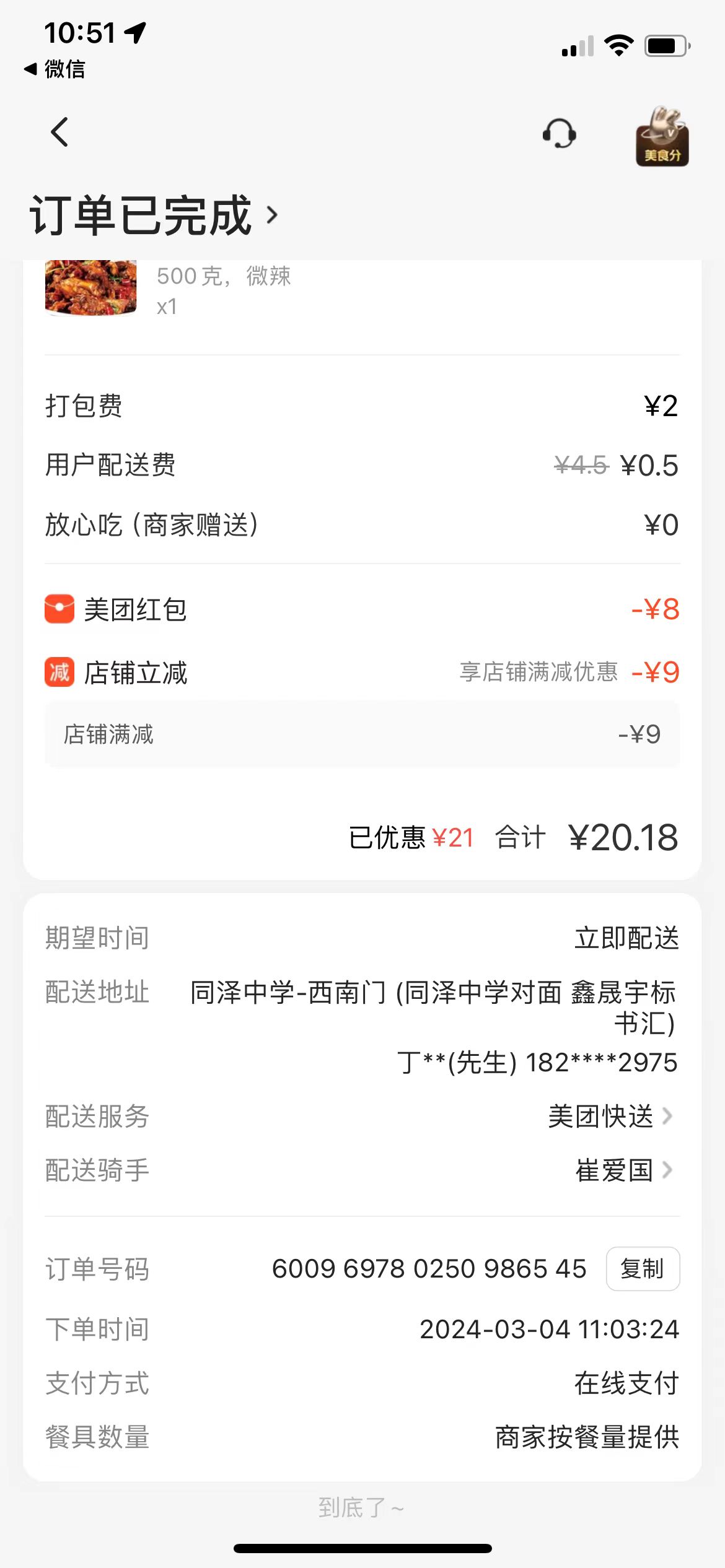The height and width of the screenshot is (1568, 725).
Task: Copy the order number with 复制
Action: [x=642, y=1269]
